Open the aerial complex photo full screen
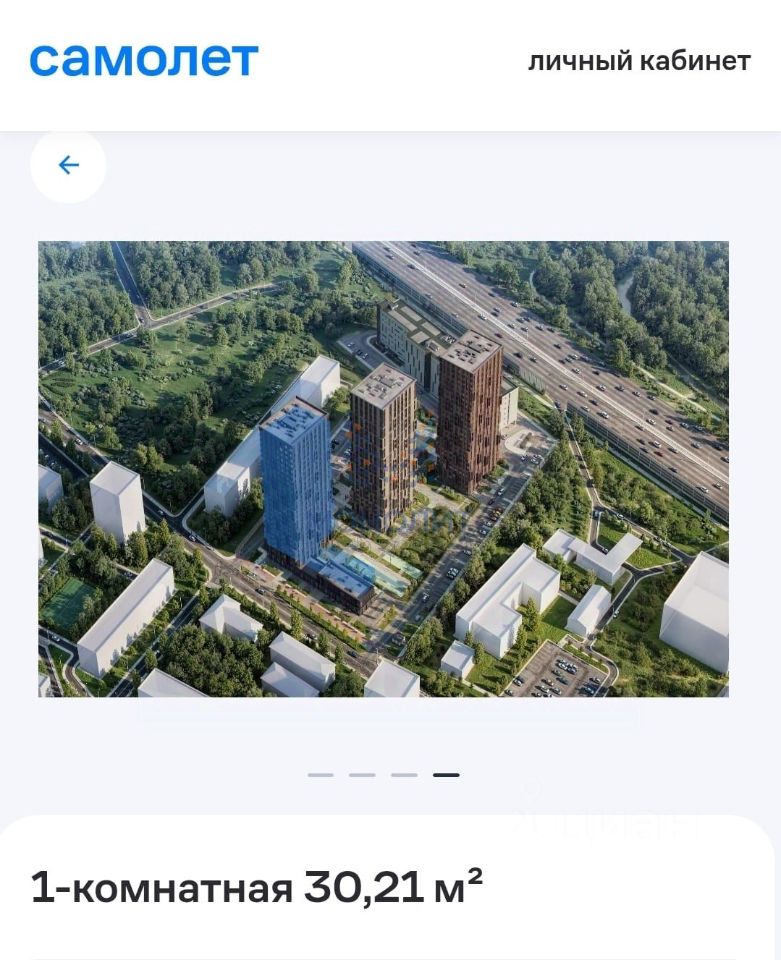 coord(383,468)
